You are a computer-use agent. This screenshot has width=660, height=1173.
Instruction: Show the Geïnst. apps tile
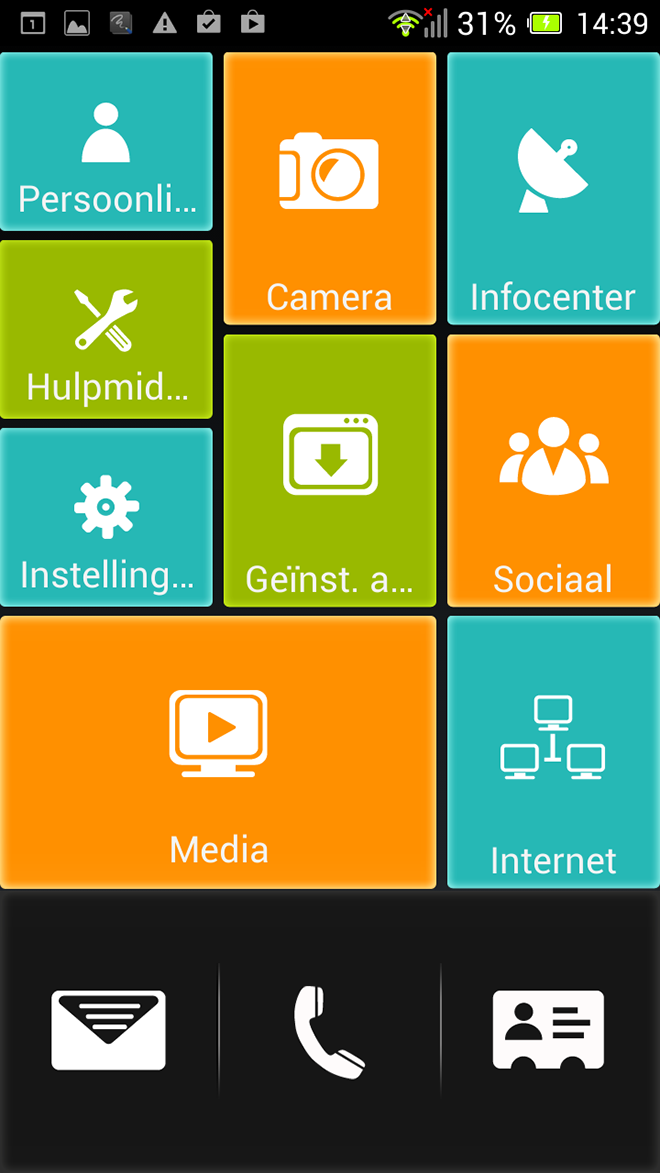pyautogui.click(x=330, y=470)
